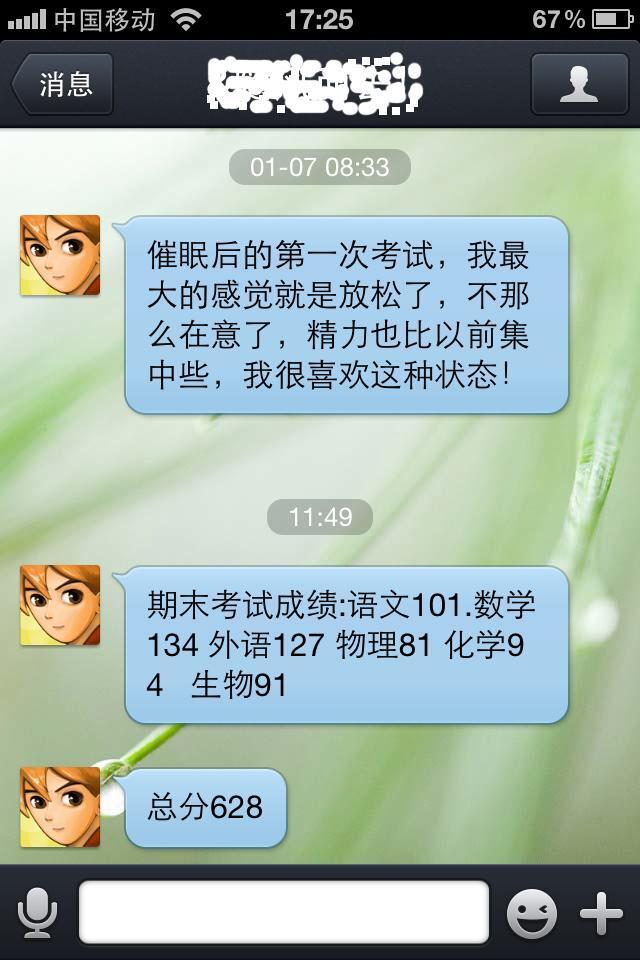Viewport: 640px width, 960px height.
Task: Tap the avatar beside 期末考试成绩 message
Action: click(60, 604)
